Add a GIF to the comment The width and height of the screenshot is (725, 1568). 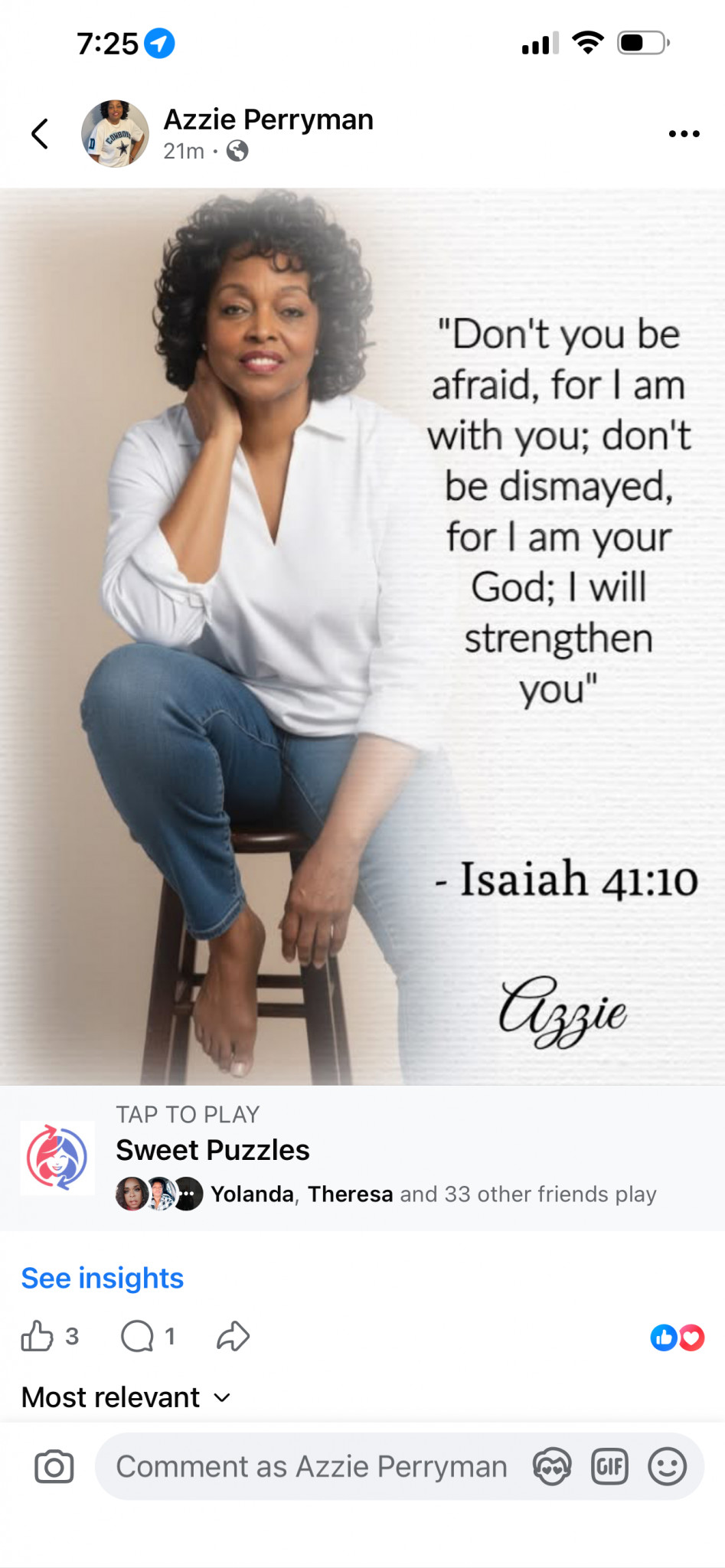[609, 1467]
